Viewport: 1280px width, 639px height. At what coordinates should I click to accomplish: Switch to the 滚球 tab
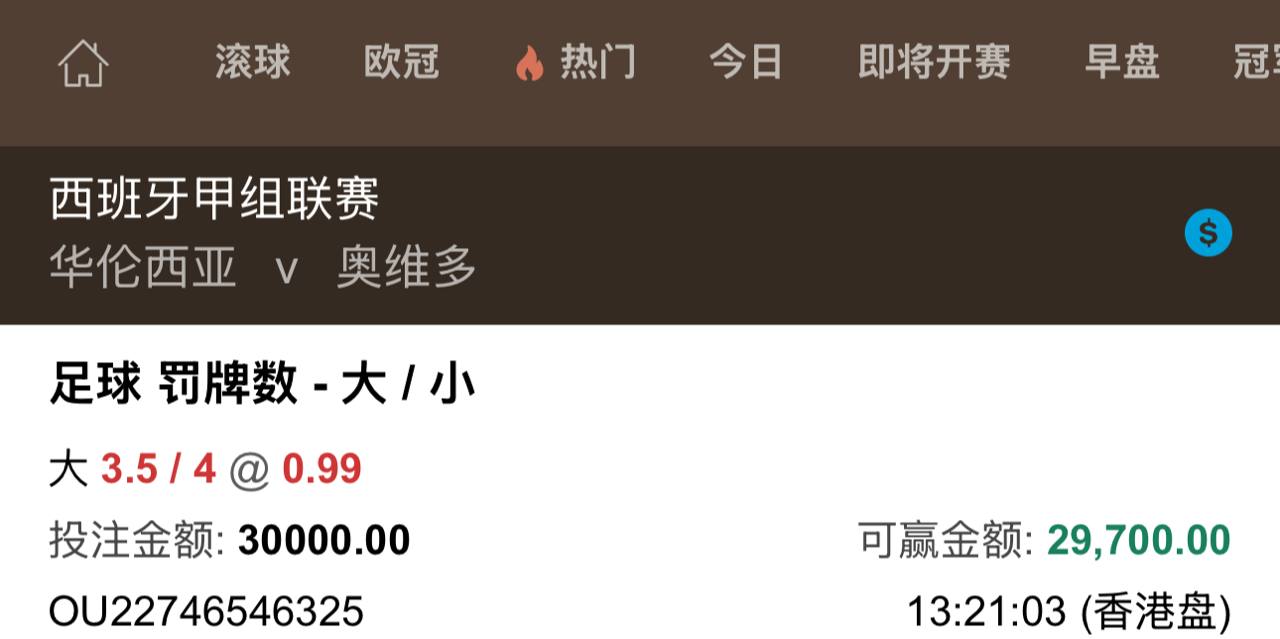point(252,63)
